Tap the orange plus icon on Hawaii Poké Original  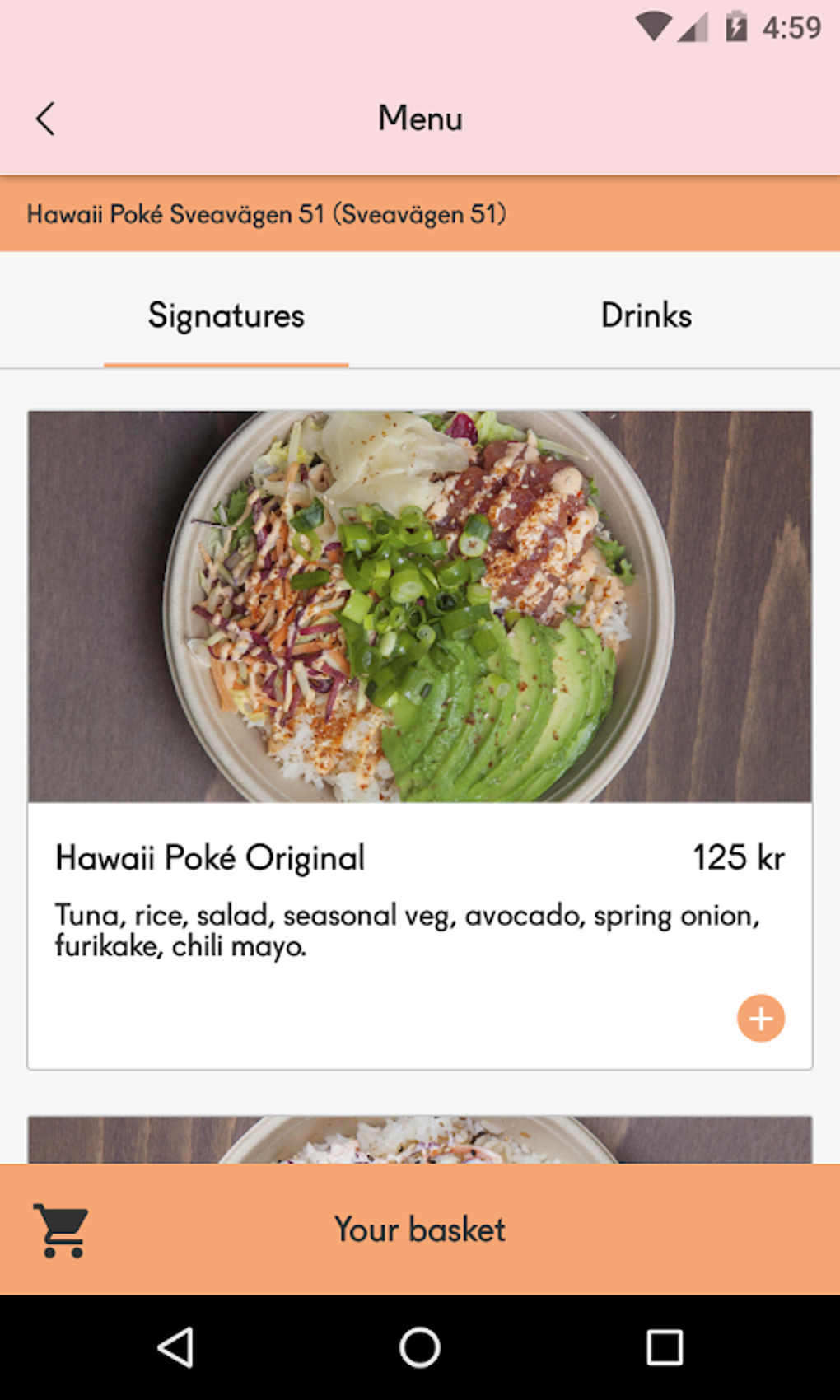point(759,1020)
